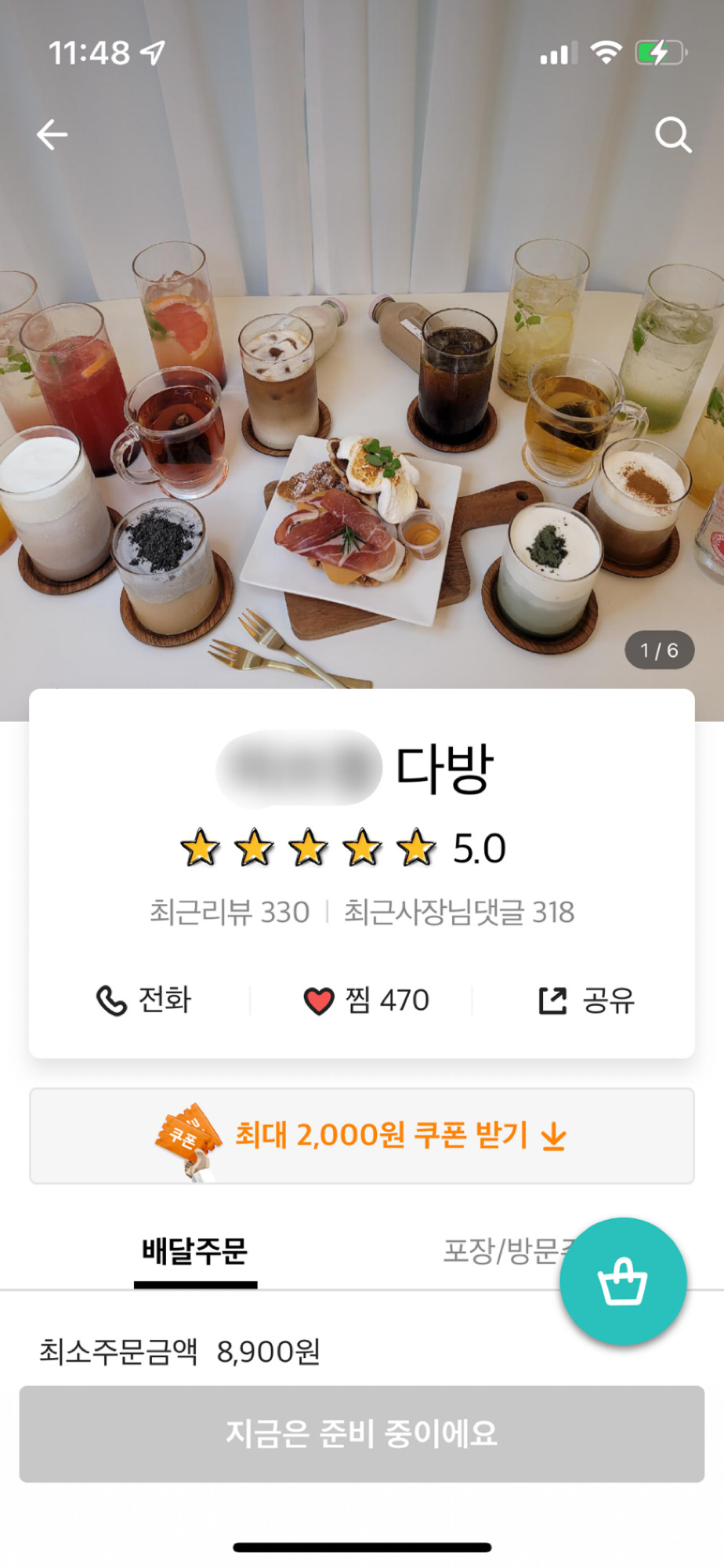Go back using the arrow icon
The width and height of the screenshot is (724, 1568).
point(52,135)
